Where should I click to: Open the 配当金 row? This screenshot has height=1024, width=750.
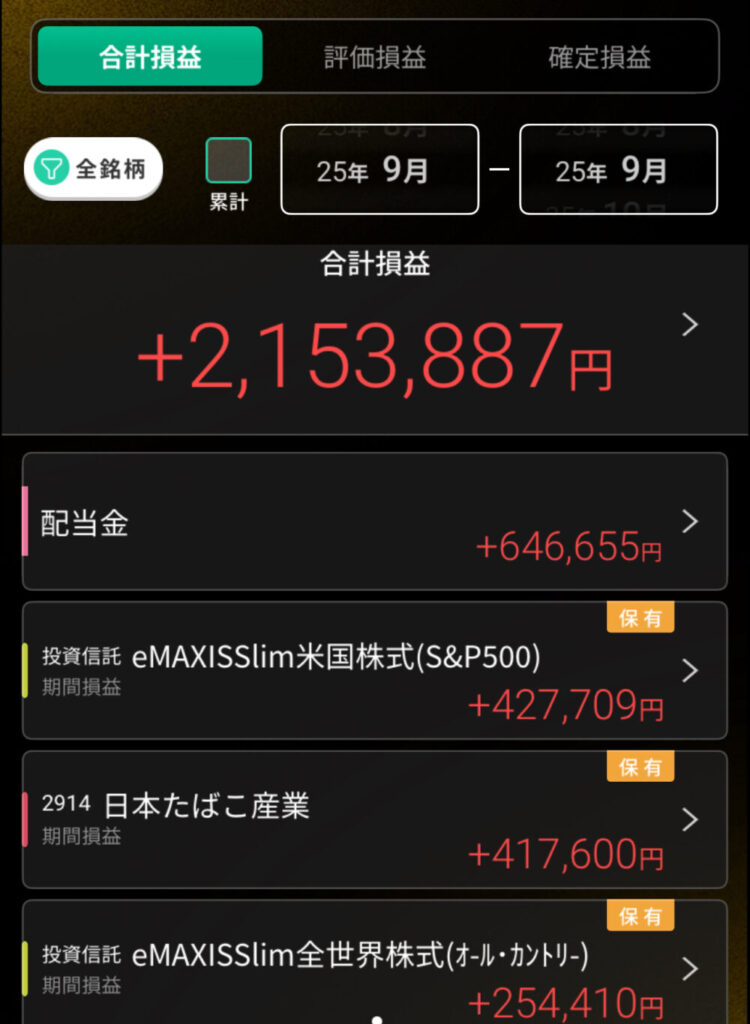375,521
